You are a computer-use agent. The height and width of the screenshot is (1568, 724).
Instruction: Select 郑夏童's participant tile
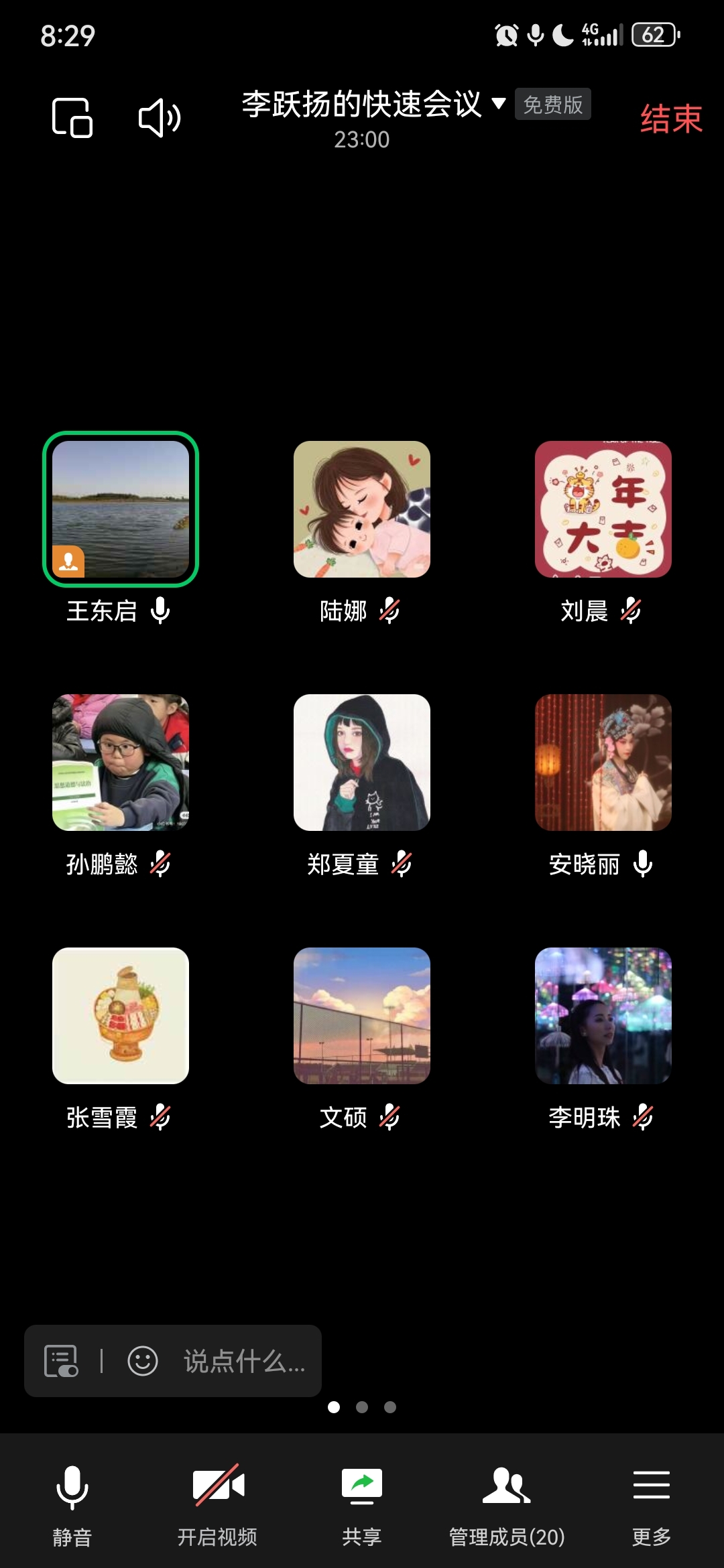[362, 763]
